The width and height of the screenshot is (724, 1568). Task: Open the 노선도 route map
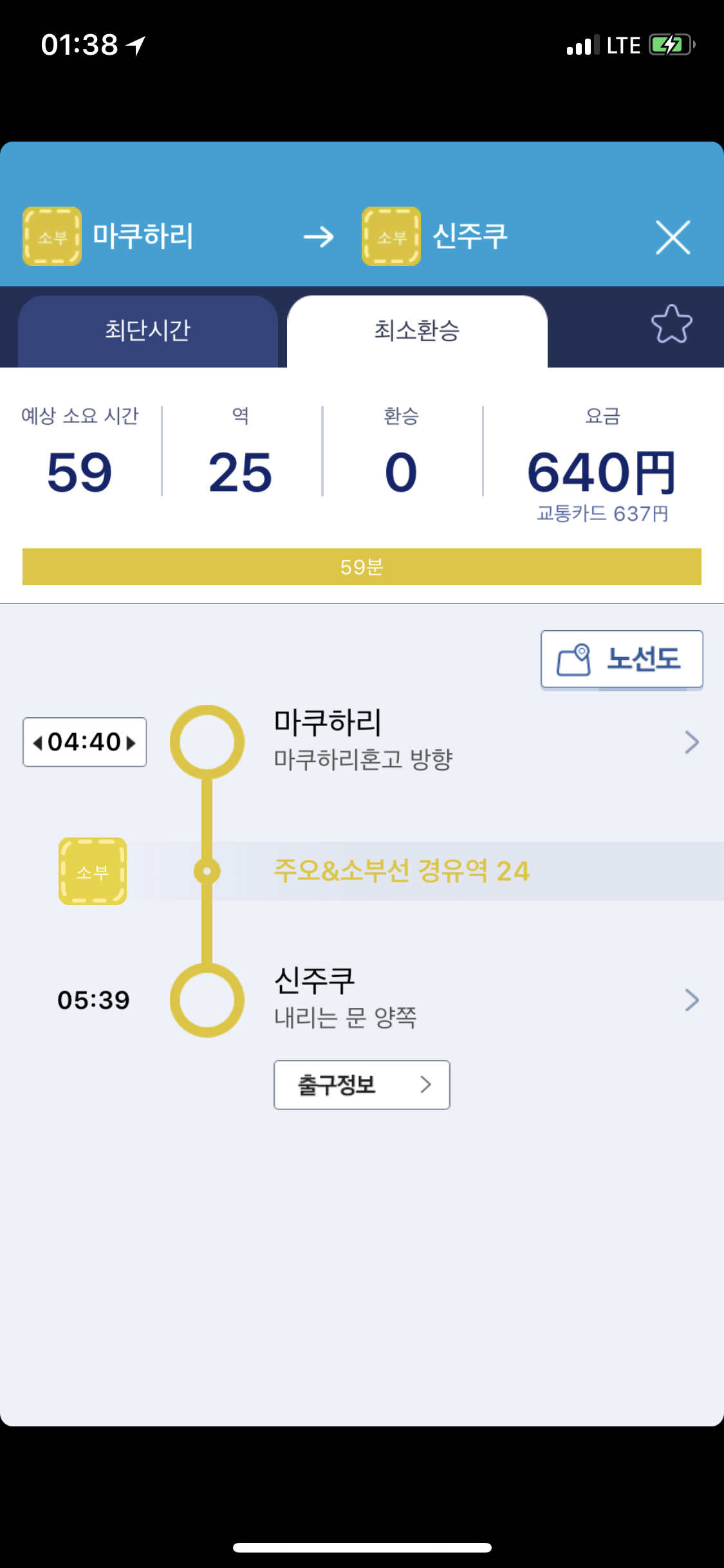[x=622, y=659]
